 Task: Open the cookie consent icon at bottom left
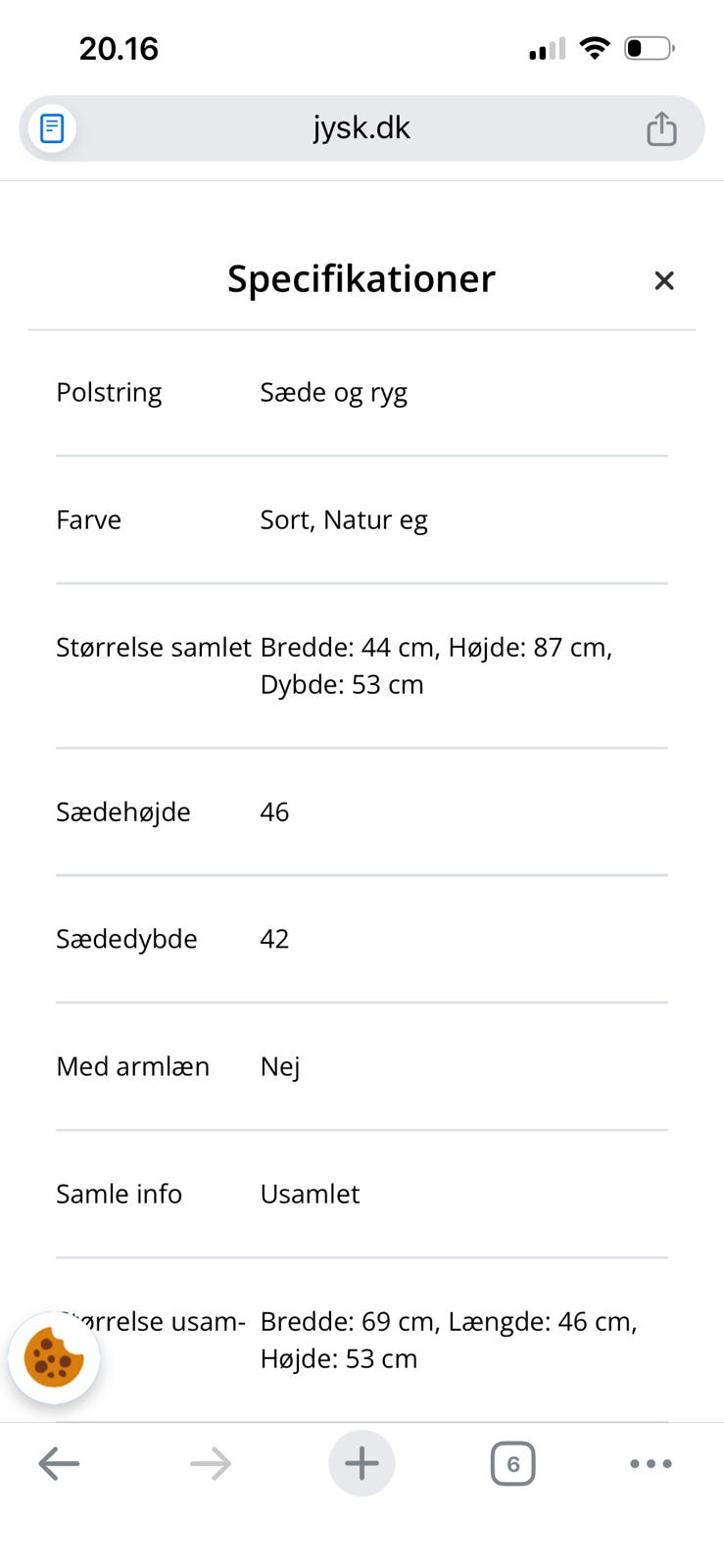click(54, 1357)
